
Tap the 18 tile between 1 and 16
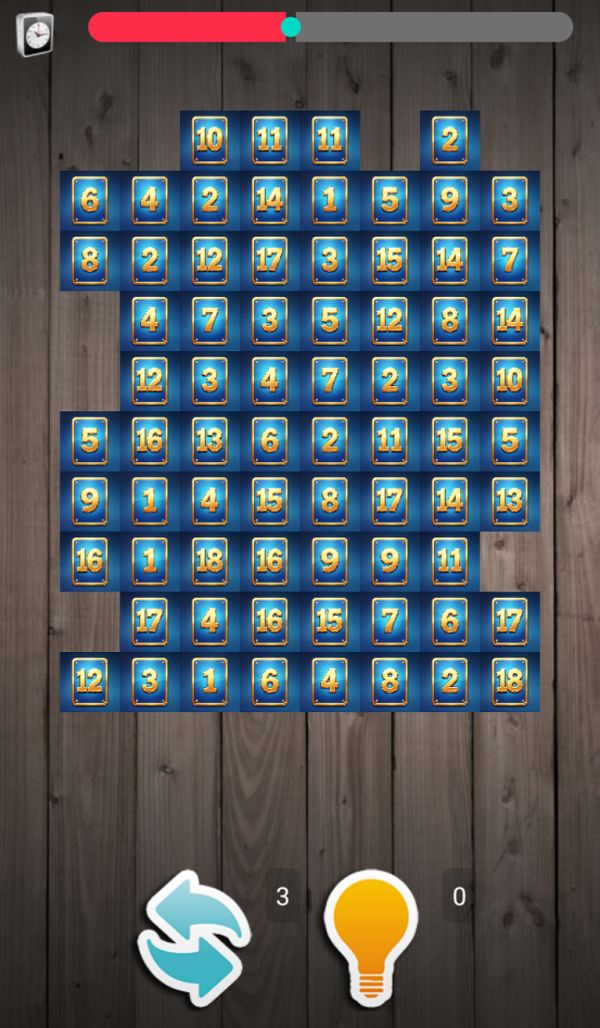click(210, 561)
